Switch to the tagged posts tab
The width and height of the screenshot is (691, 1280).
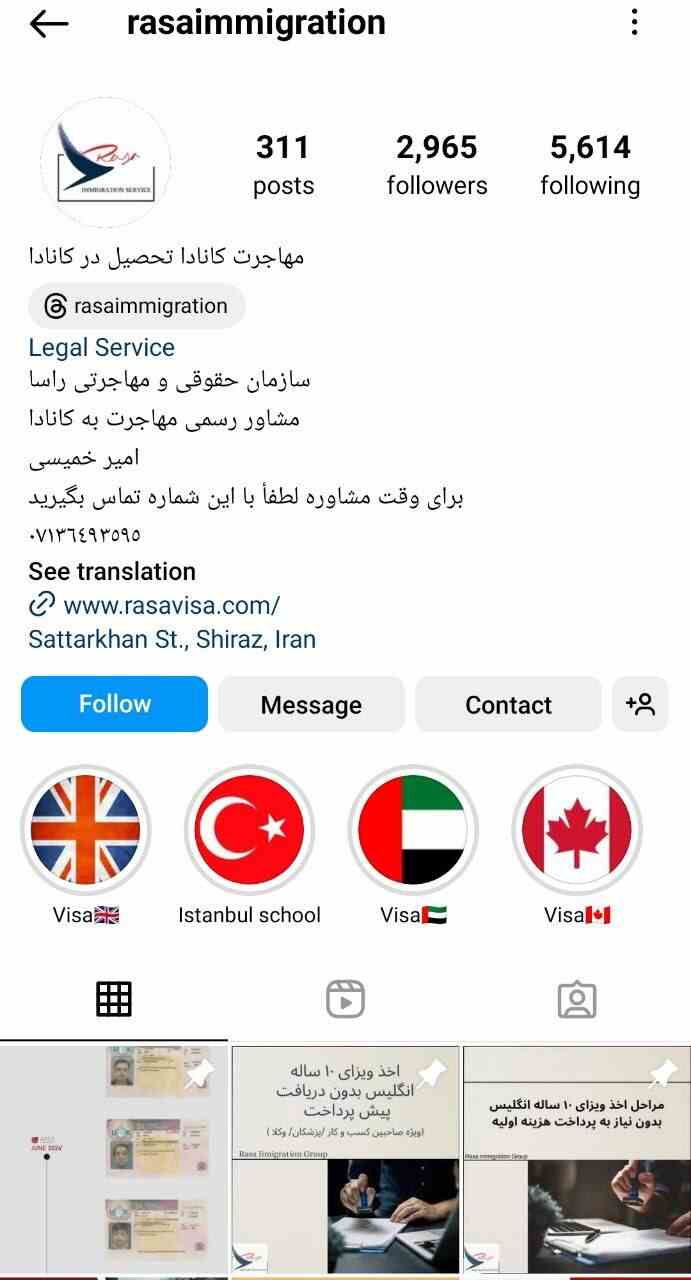[576, 999]
